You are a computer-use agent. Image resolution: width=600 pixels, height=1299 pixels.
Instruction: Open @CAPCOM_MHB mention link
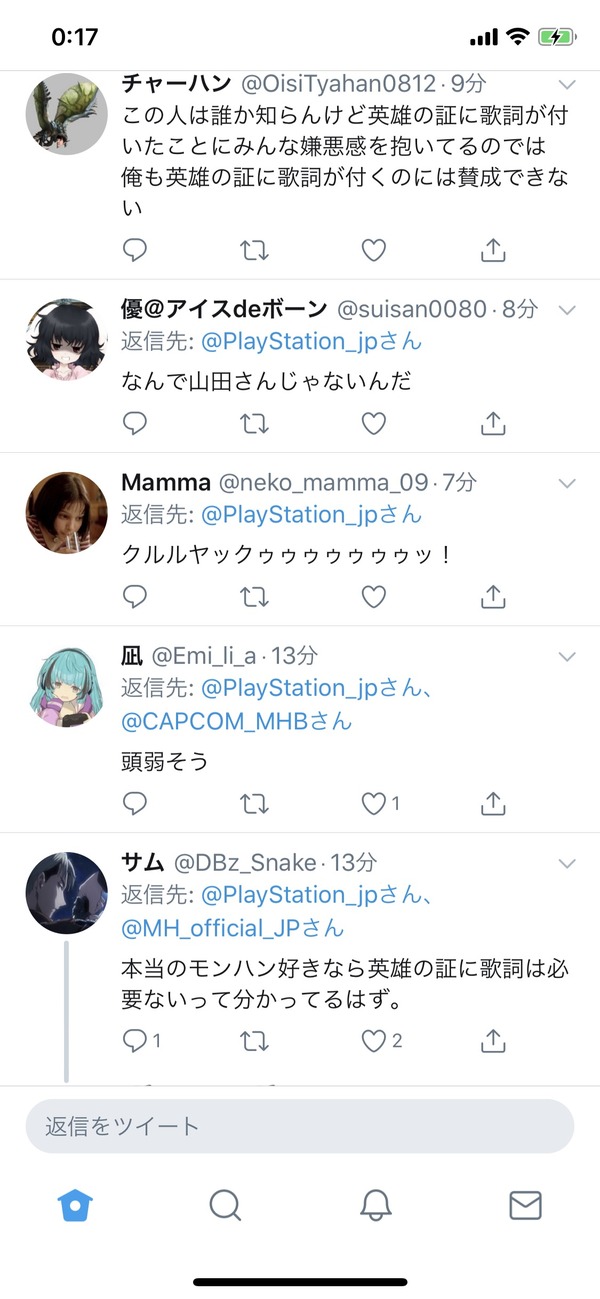[237, 721]
